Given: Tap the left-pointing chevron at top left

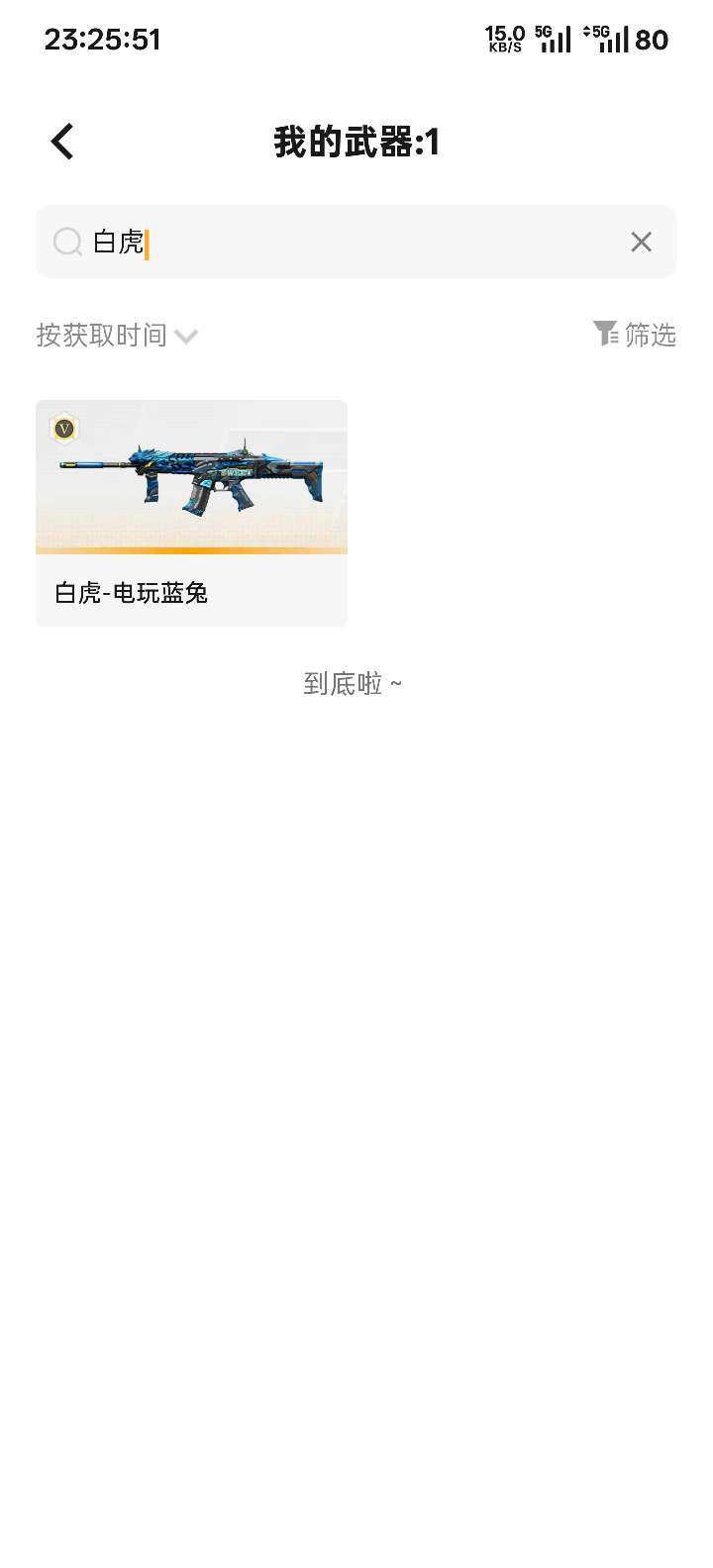Looking at the screenshot, I should point(61,141).
